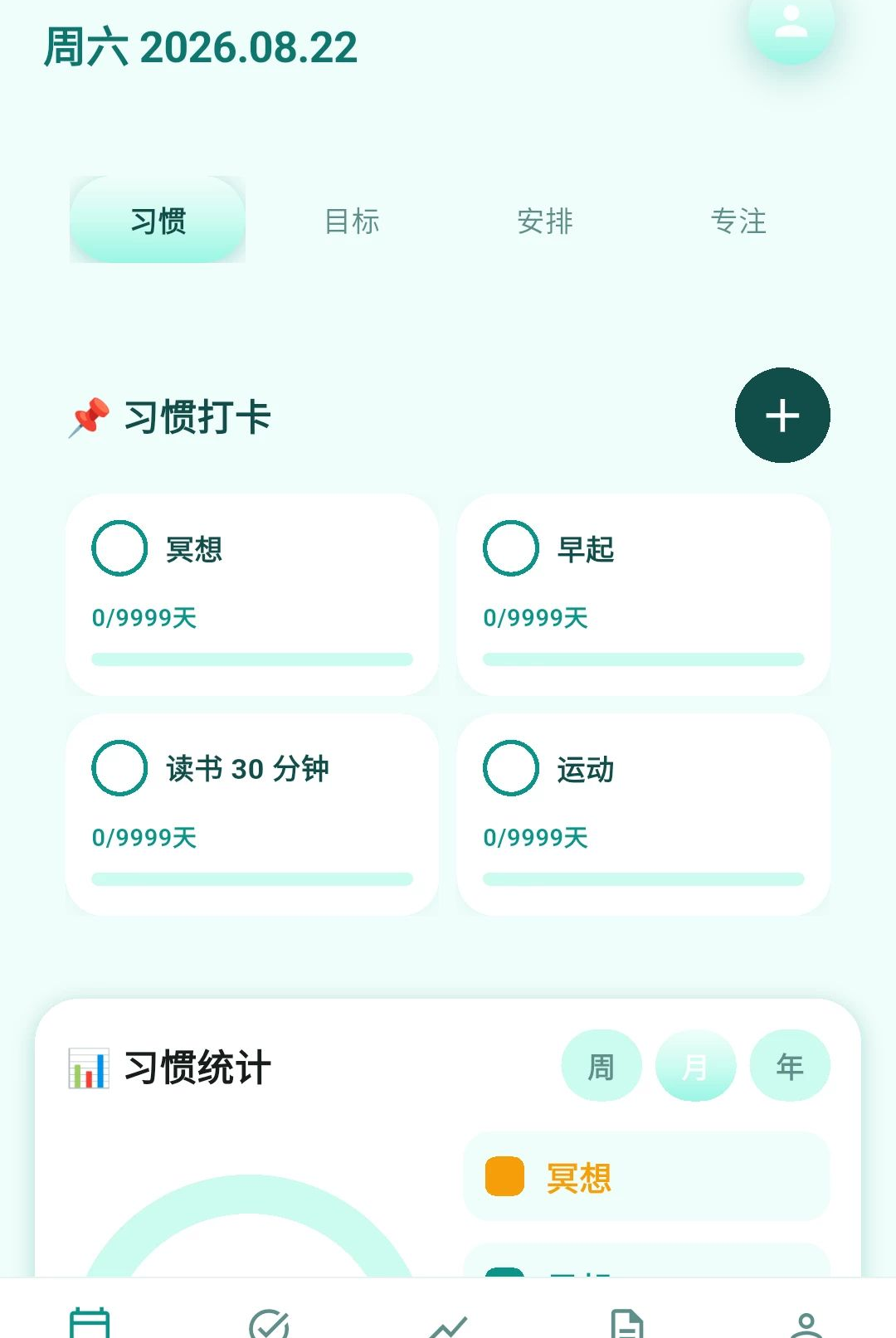Select the 习惯 tab
This screenshot has height=1338, width=896.
(x=158, y=220)
